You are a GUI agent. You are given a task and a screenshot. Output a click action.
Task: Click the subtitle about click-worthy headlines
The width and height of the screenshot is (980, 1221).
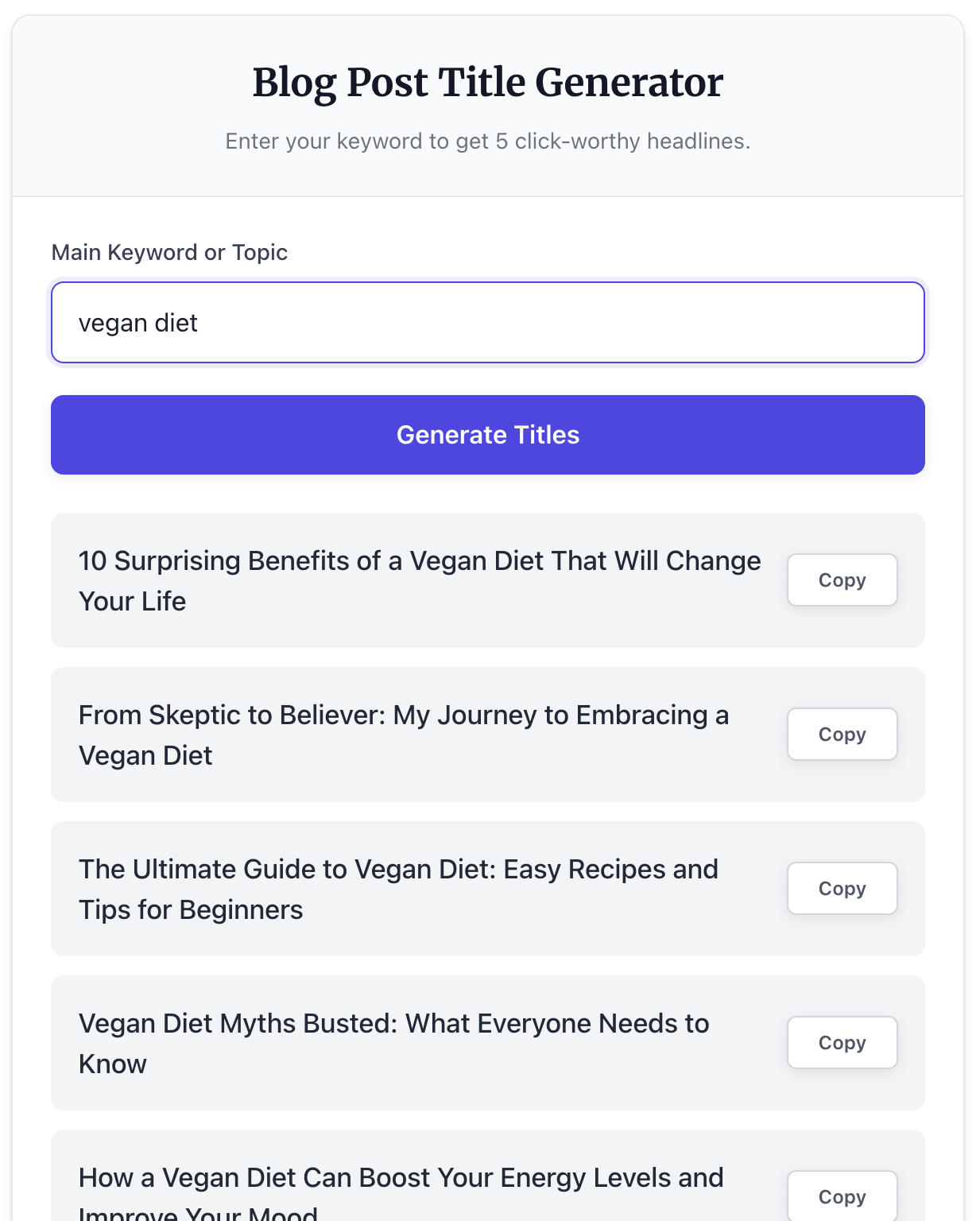coord(487,141)
